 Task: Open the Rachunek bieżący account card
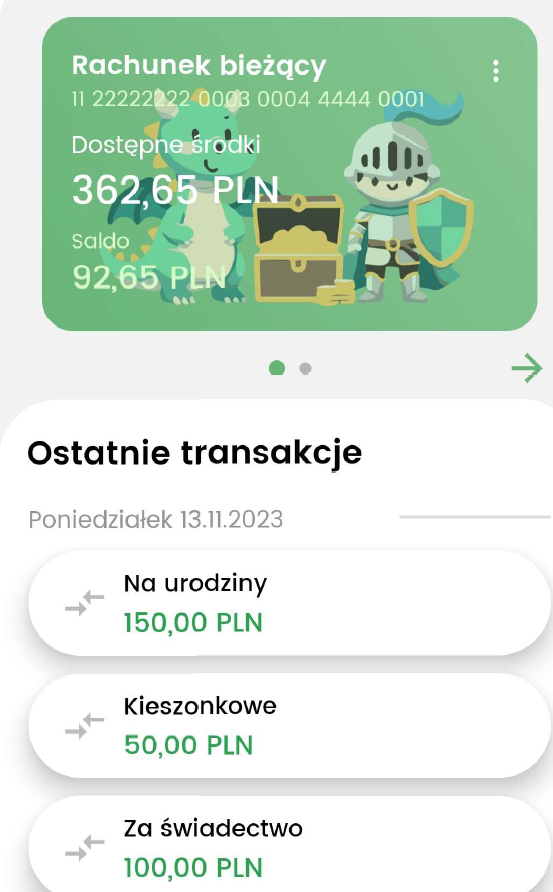(290, 174)
